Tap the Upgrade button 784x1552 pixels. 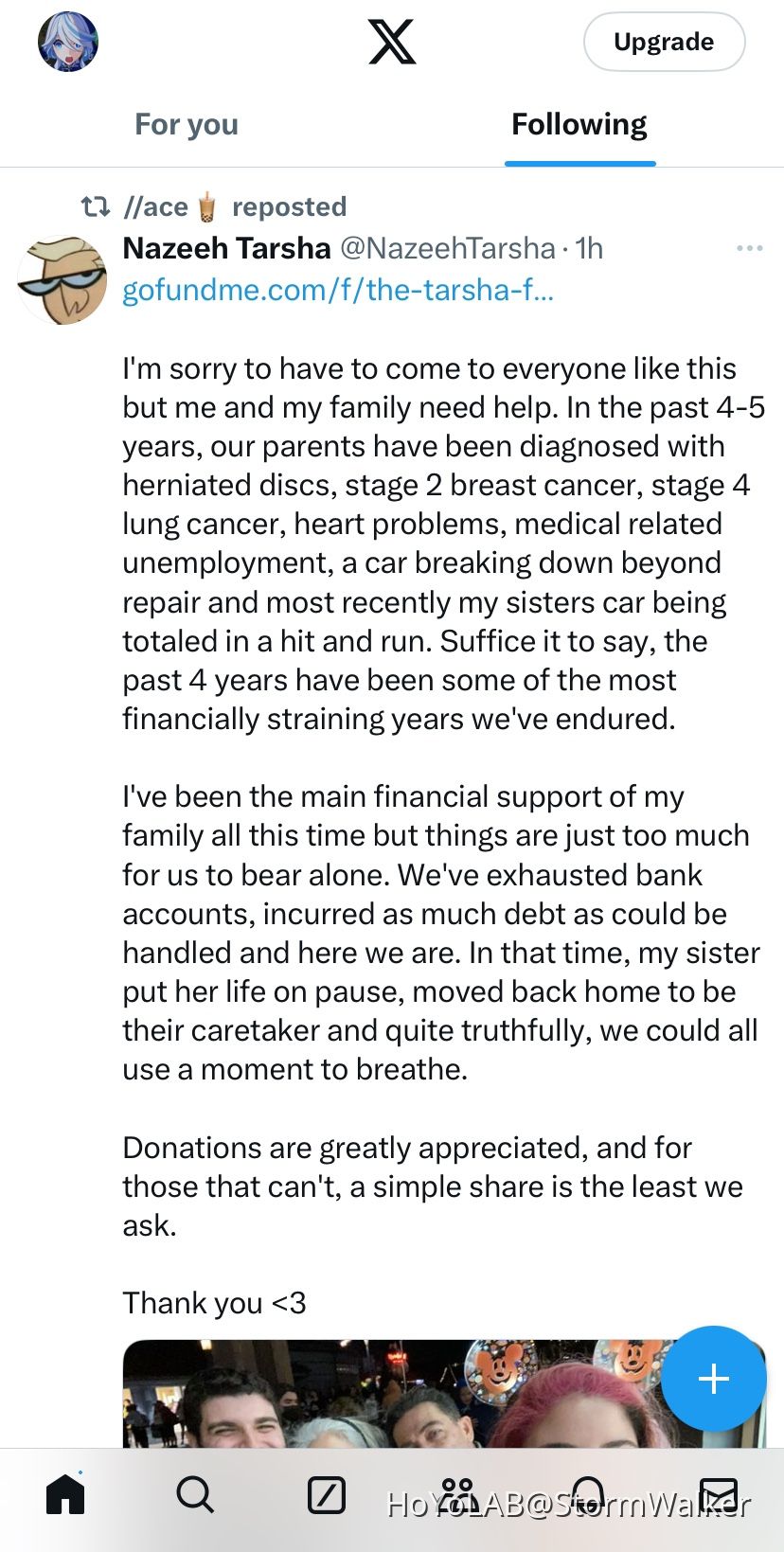coord(664,42)
